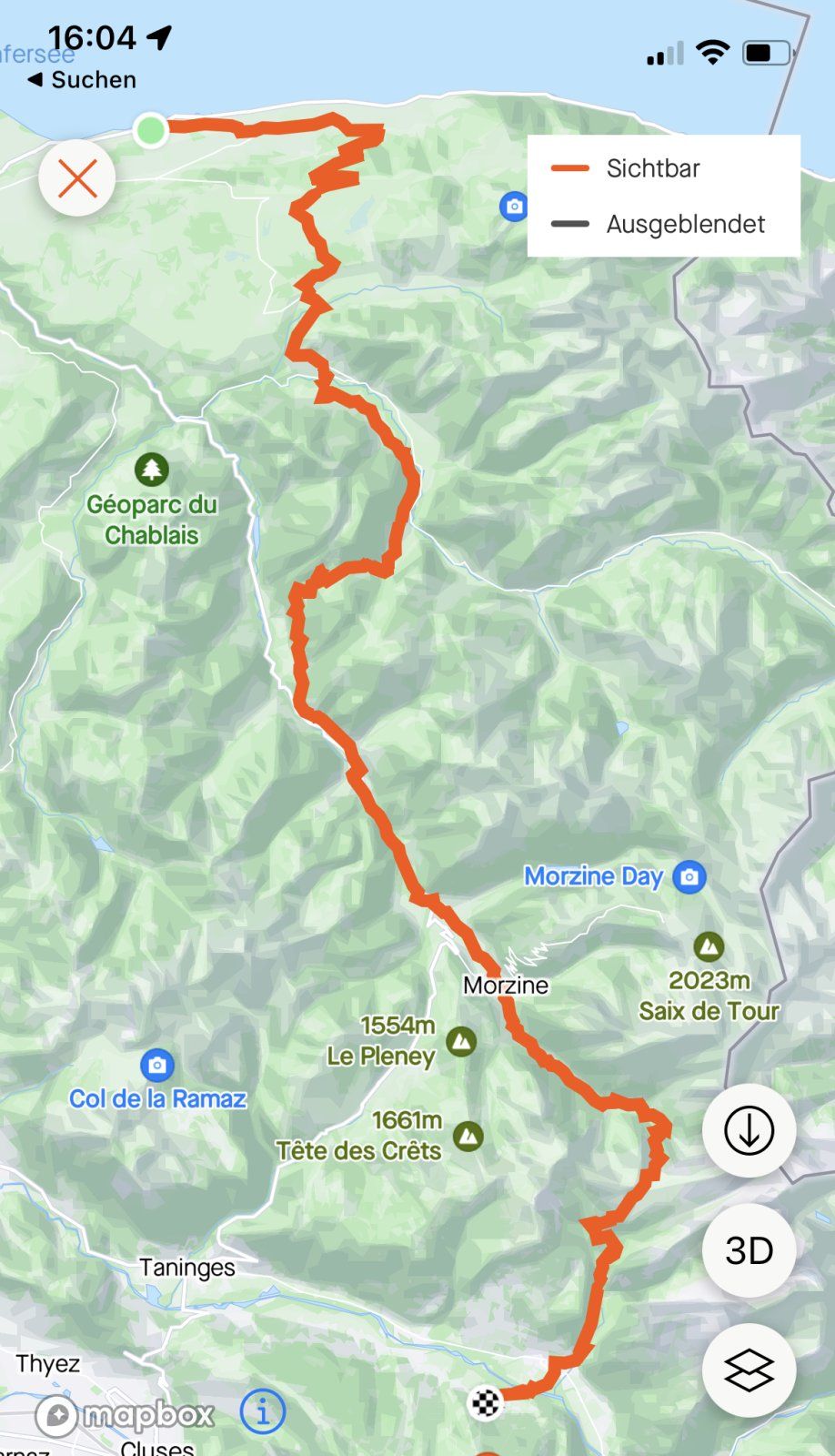
Task: Close the map with the orange X
Action: click(x=77, y=177)
